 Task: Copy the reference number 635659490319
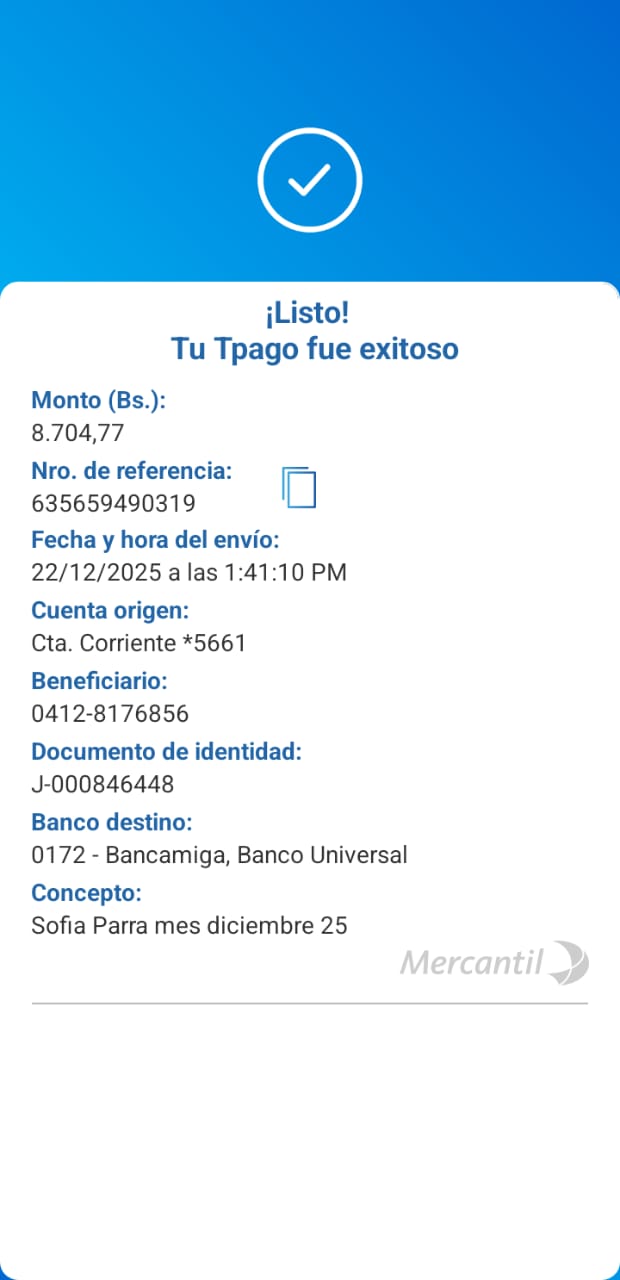tap(299, 487)
